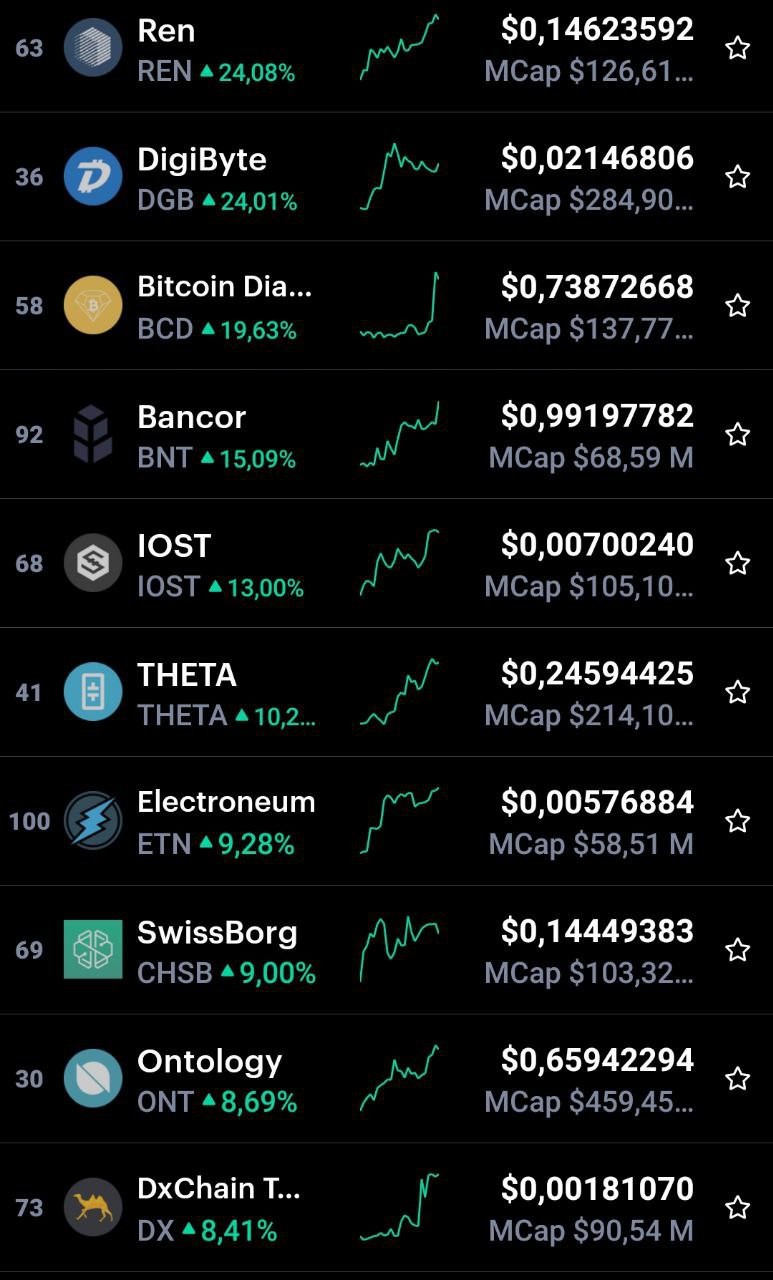Star the Ontology coin
This screenshot has height=1280, width=773.
(737, 1079)
